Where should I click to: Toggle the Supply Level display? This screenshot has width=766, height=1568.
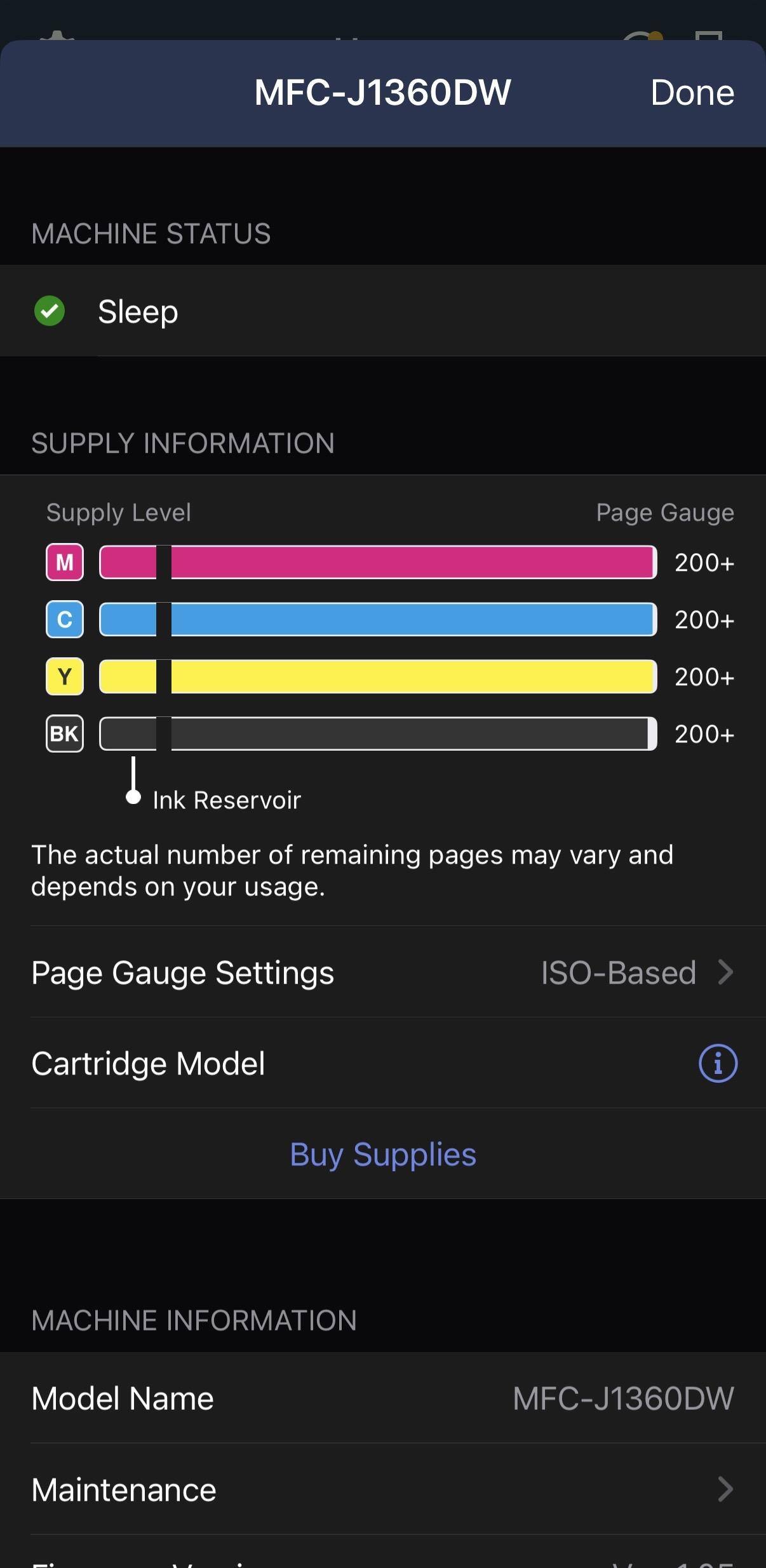click(118, 512)
